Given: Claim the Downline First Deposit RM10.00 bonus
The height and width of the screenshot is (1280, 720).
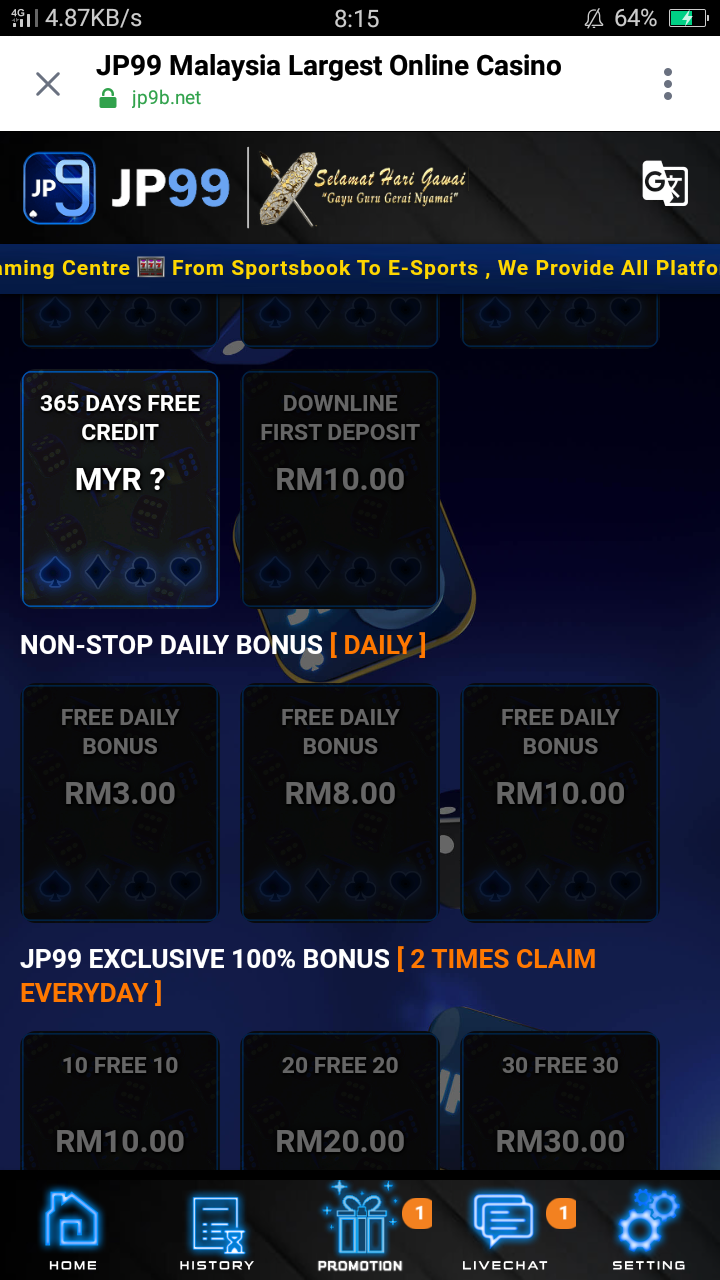Looking at the screenshot, I should tap(339, 488).
